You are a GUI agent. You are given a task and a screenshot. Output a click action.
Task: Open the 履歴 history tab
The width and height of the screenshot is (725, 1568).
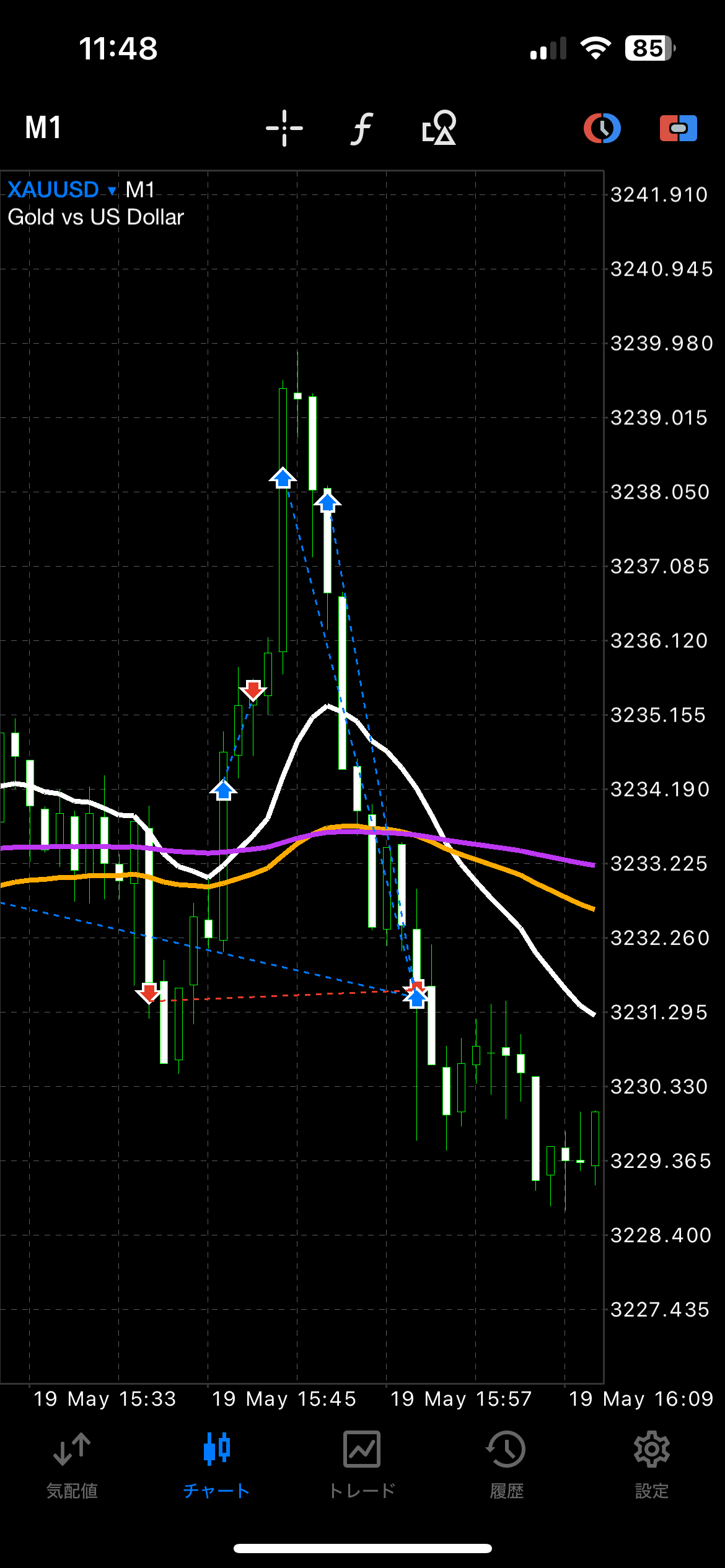506,1466
